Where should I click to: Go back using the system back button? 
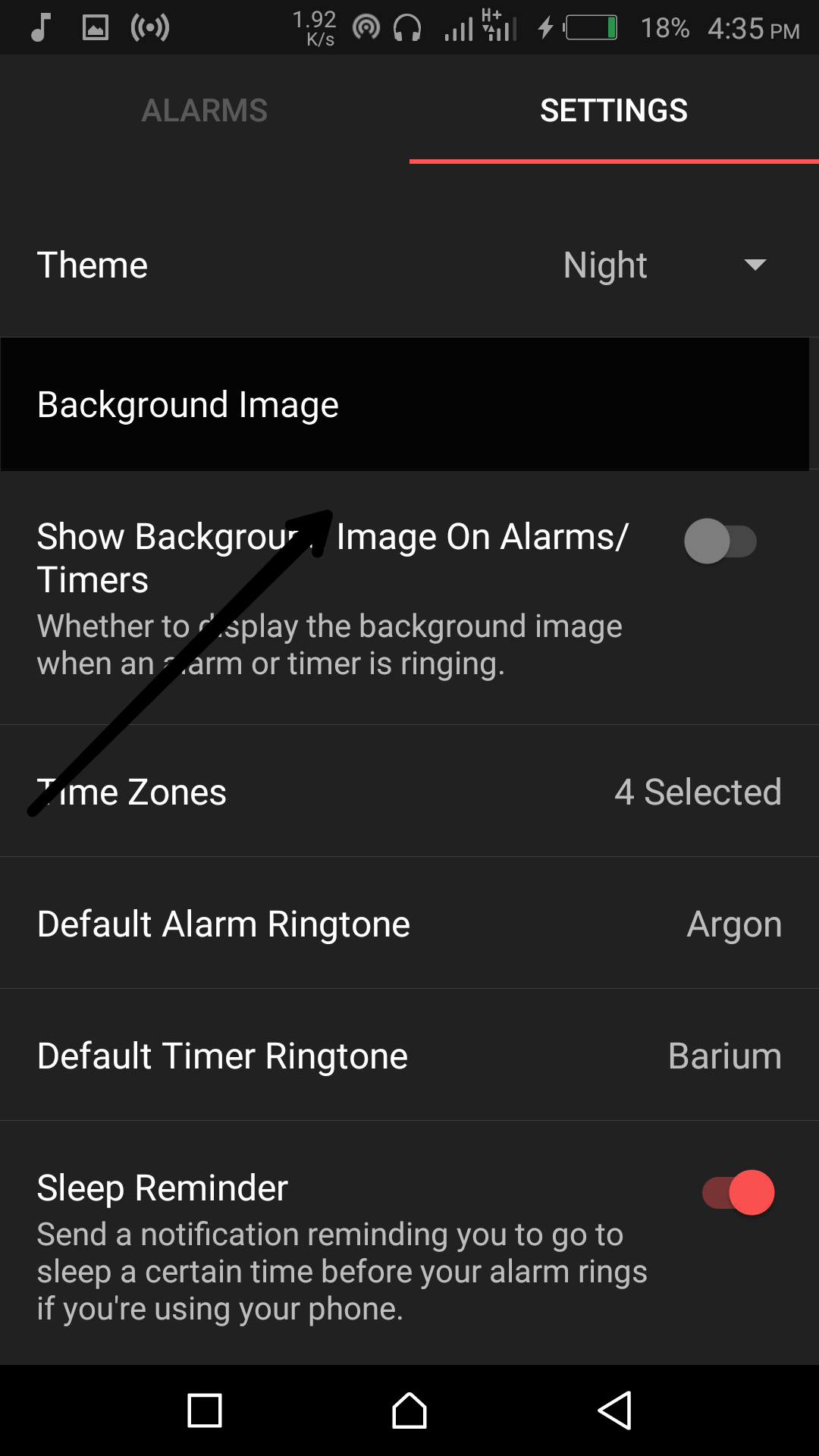(x=614, y=1410)
